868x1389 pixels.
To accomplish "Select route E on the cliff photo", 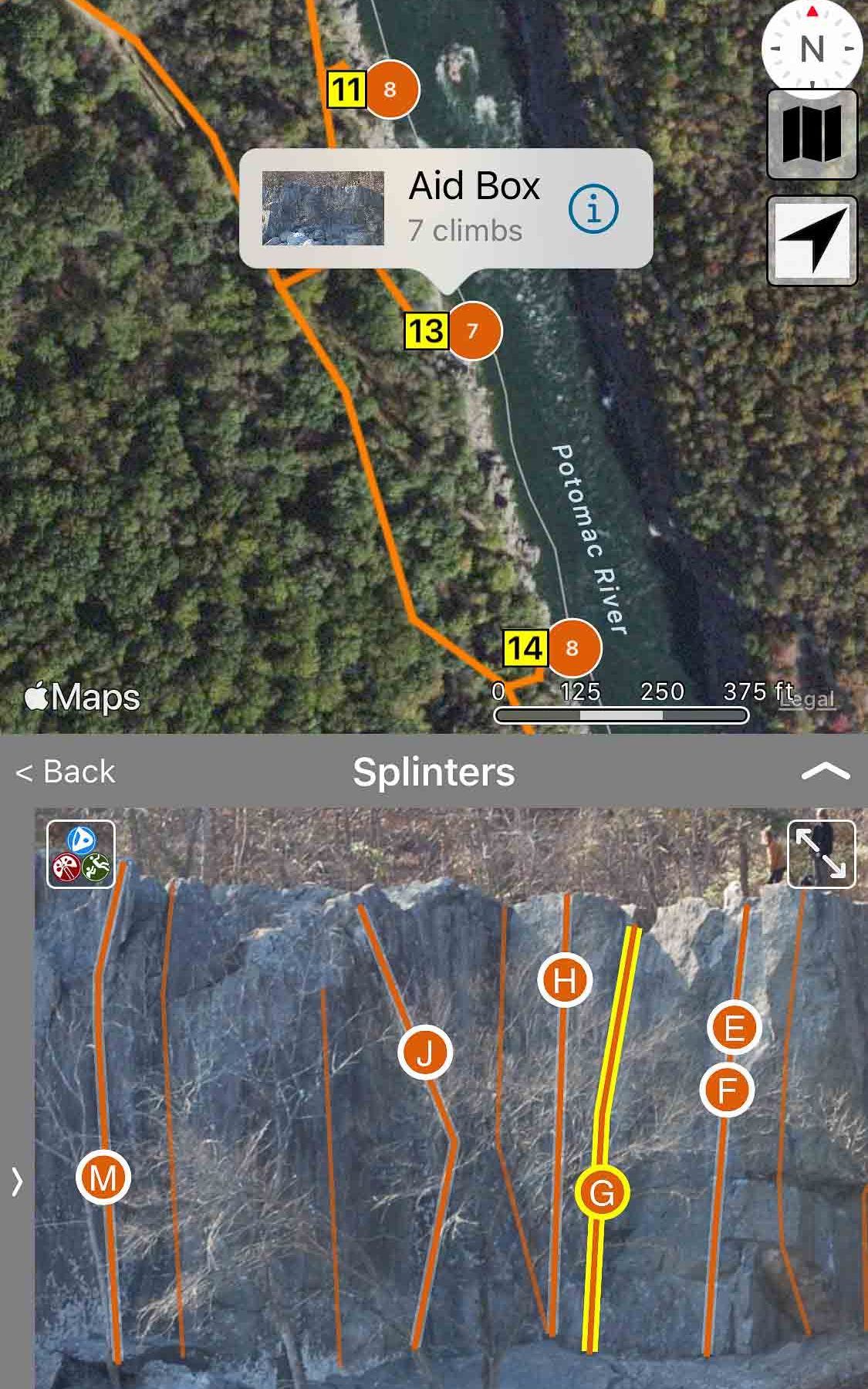I will coord(735,1028).
